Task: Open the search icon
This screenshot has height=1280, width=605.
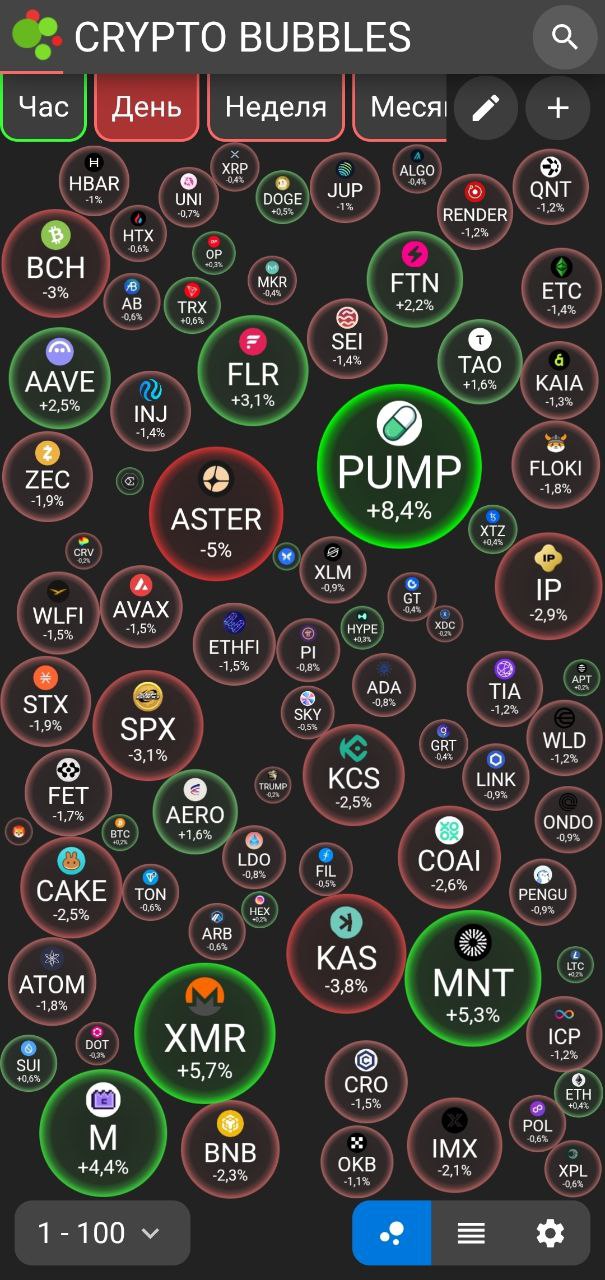Action: pos(565,38)
